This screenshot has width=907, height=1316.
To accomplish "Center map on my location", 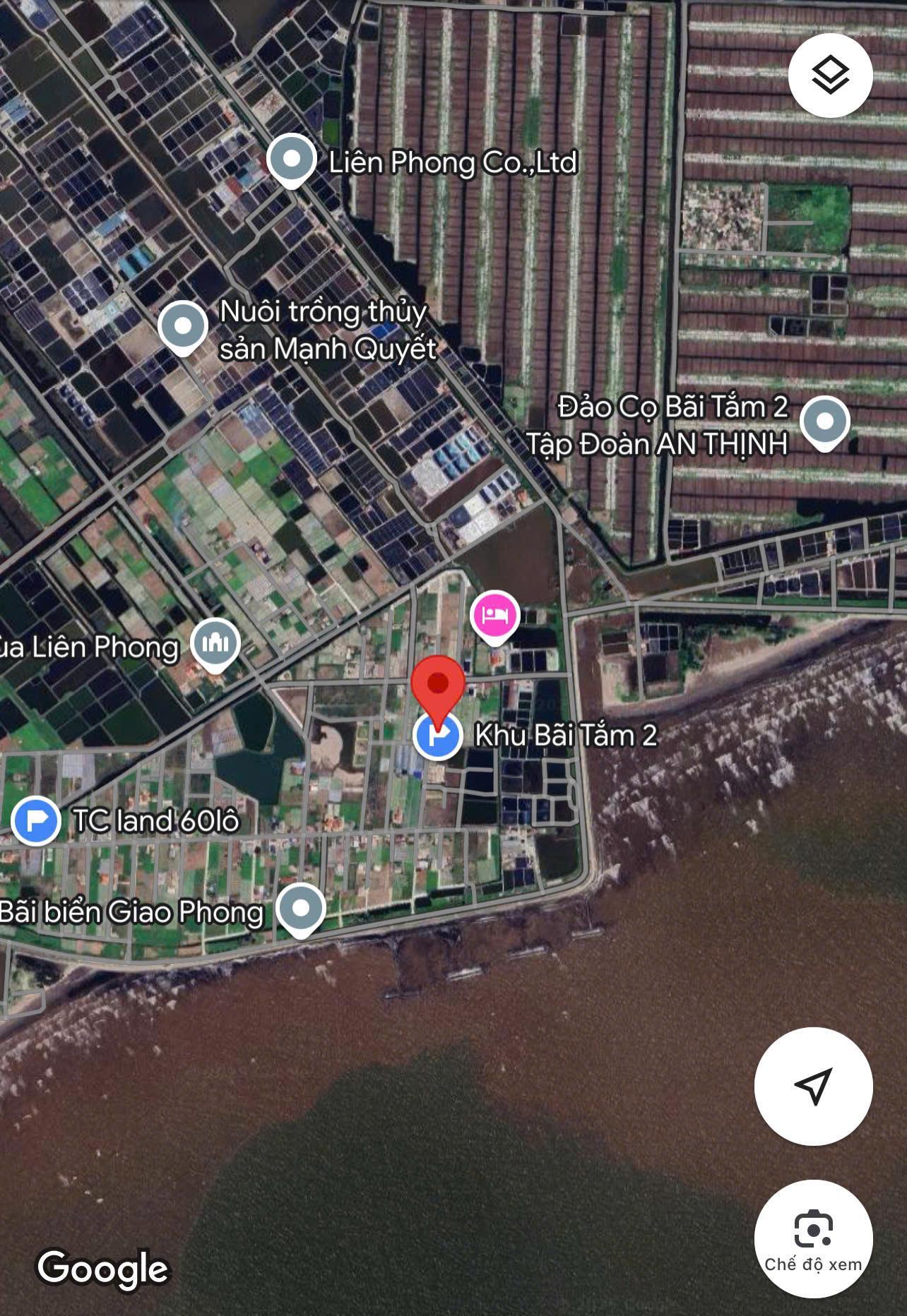I will coord(813,1086).
